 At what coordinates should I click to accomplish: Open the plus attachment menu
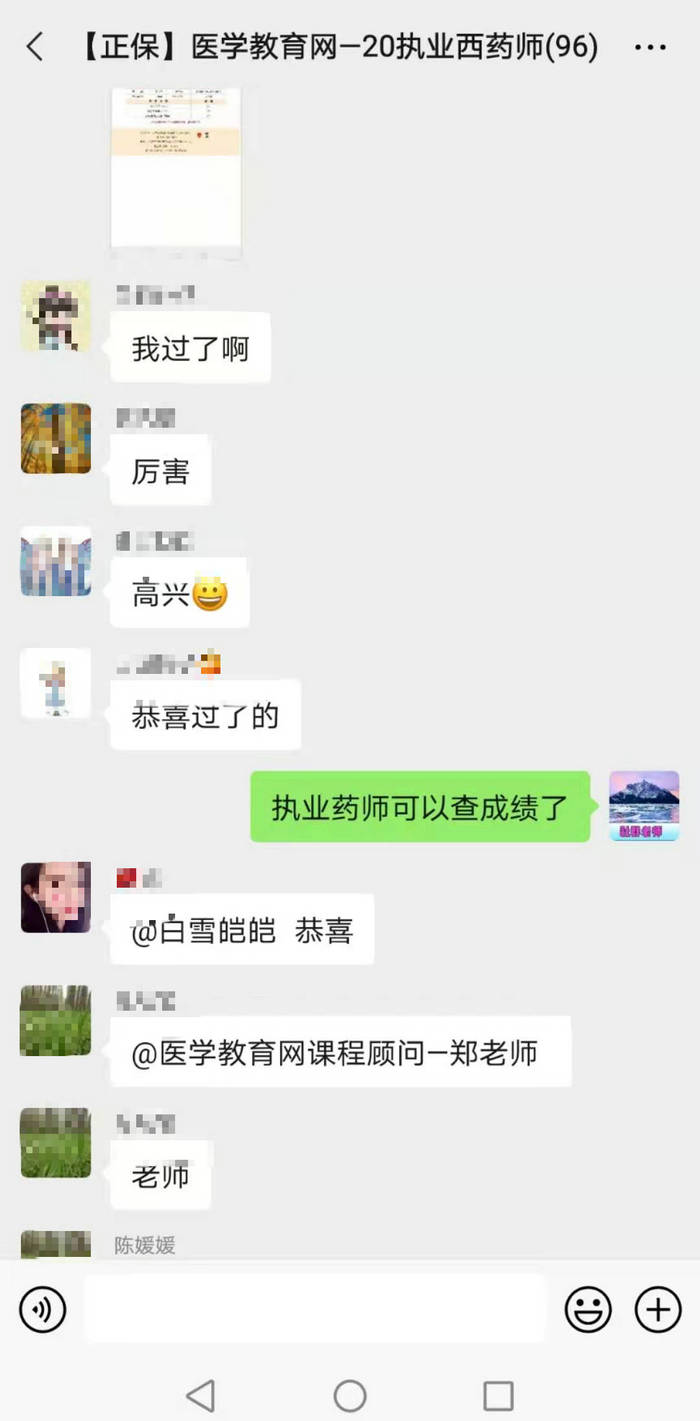pos(658,1309)
